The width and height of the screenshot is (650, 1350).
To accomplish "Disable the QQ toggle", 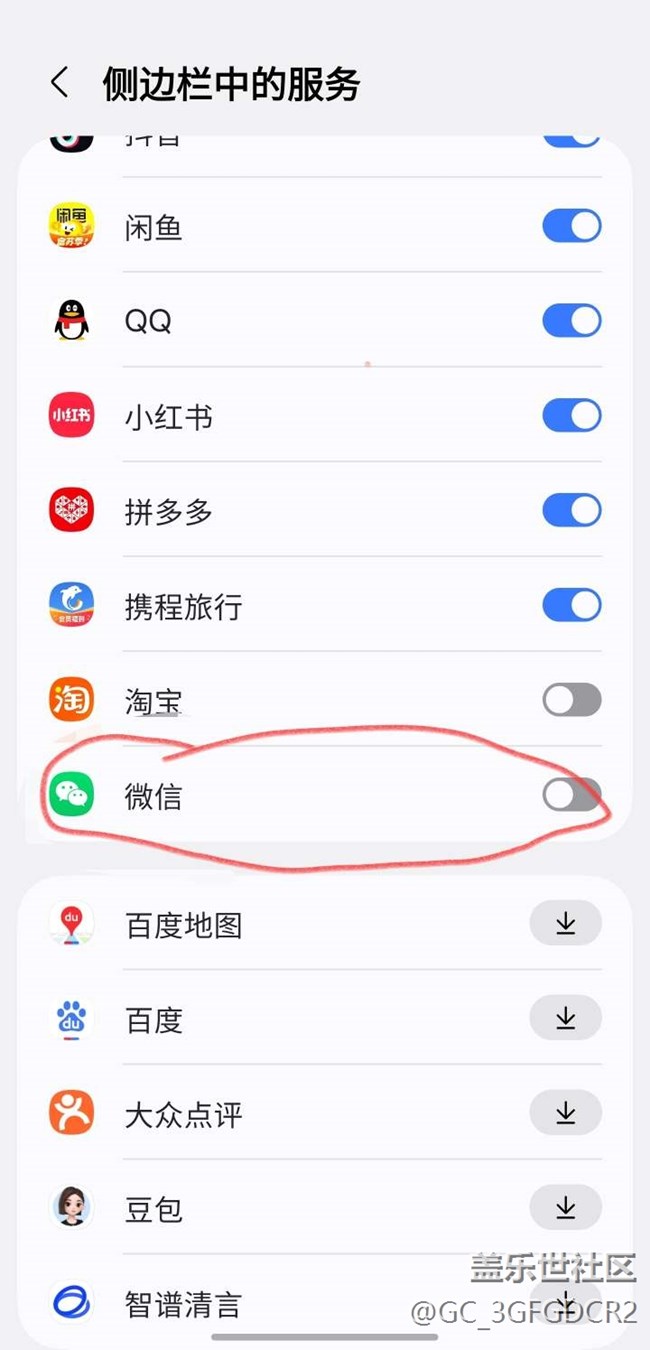I will tap(572, 321).
